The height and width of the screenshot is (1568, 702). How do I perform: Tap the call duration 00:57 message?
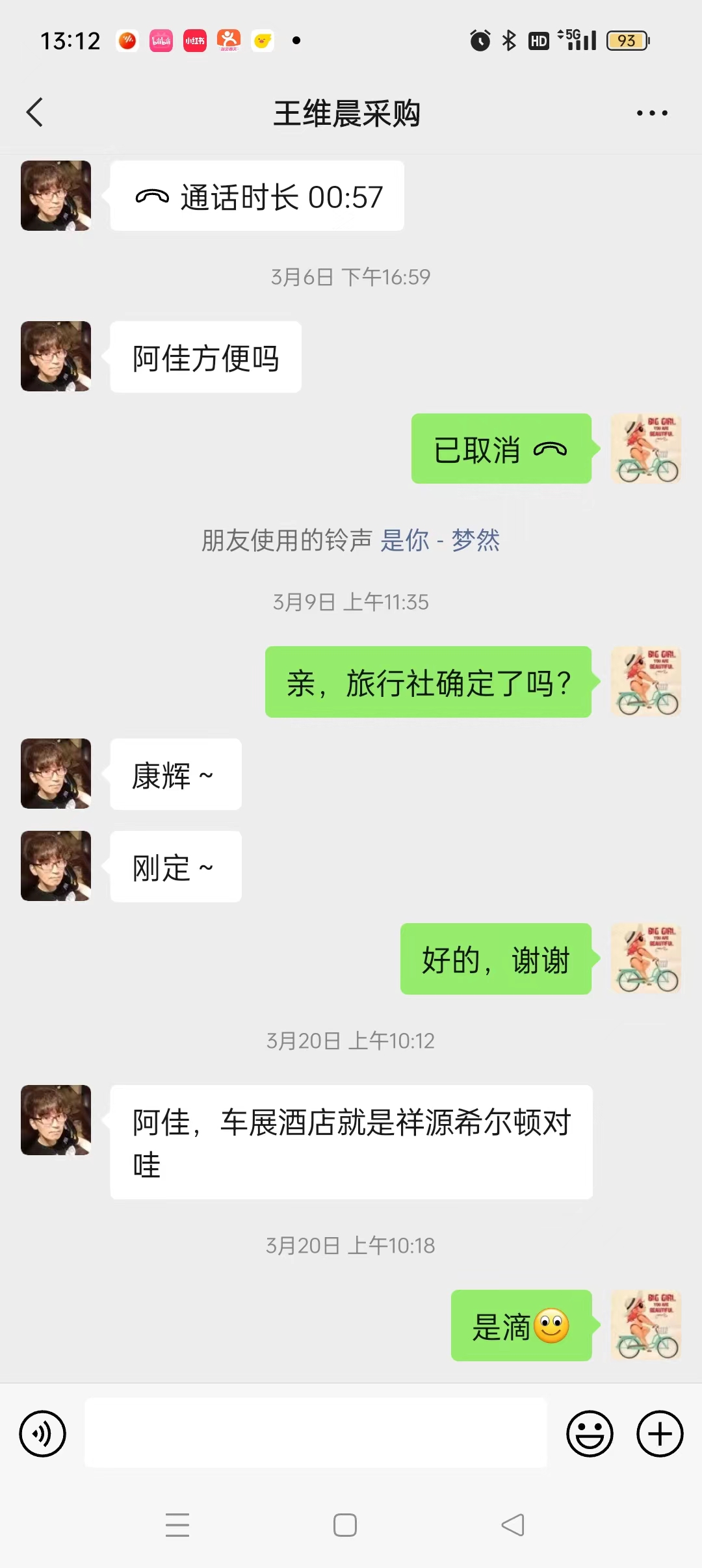click(257, 196)
